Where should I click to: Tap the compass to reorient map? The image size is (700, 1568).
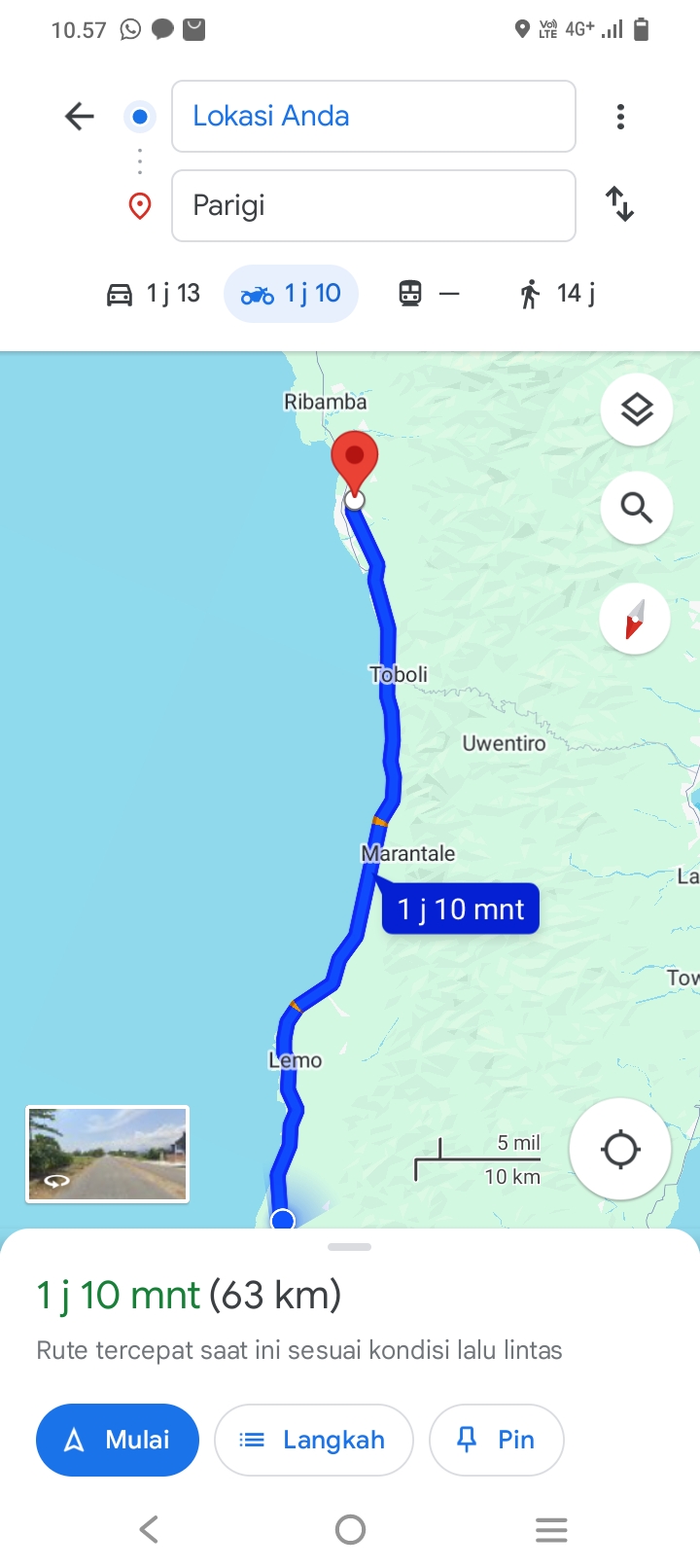[635, 619]
